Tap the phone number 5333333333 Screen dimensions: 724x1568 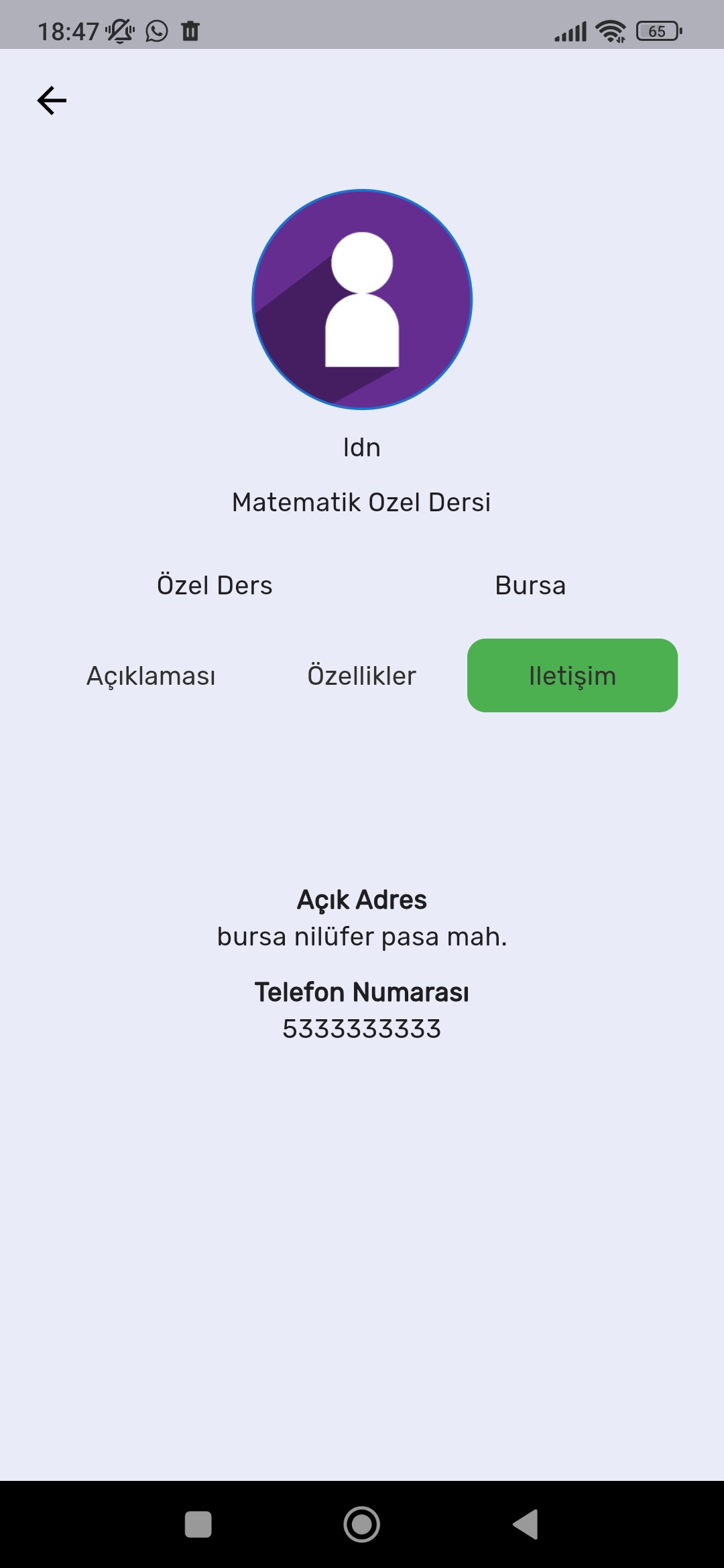(x=362, y=1027)
